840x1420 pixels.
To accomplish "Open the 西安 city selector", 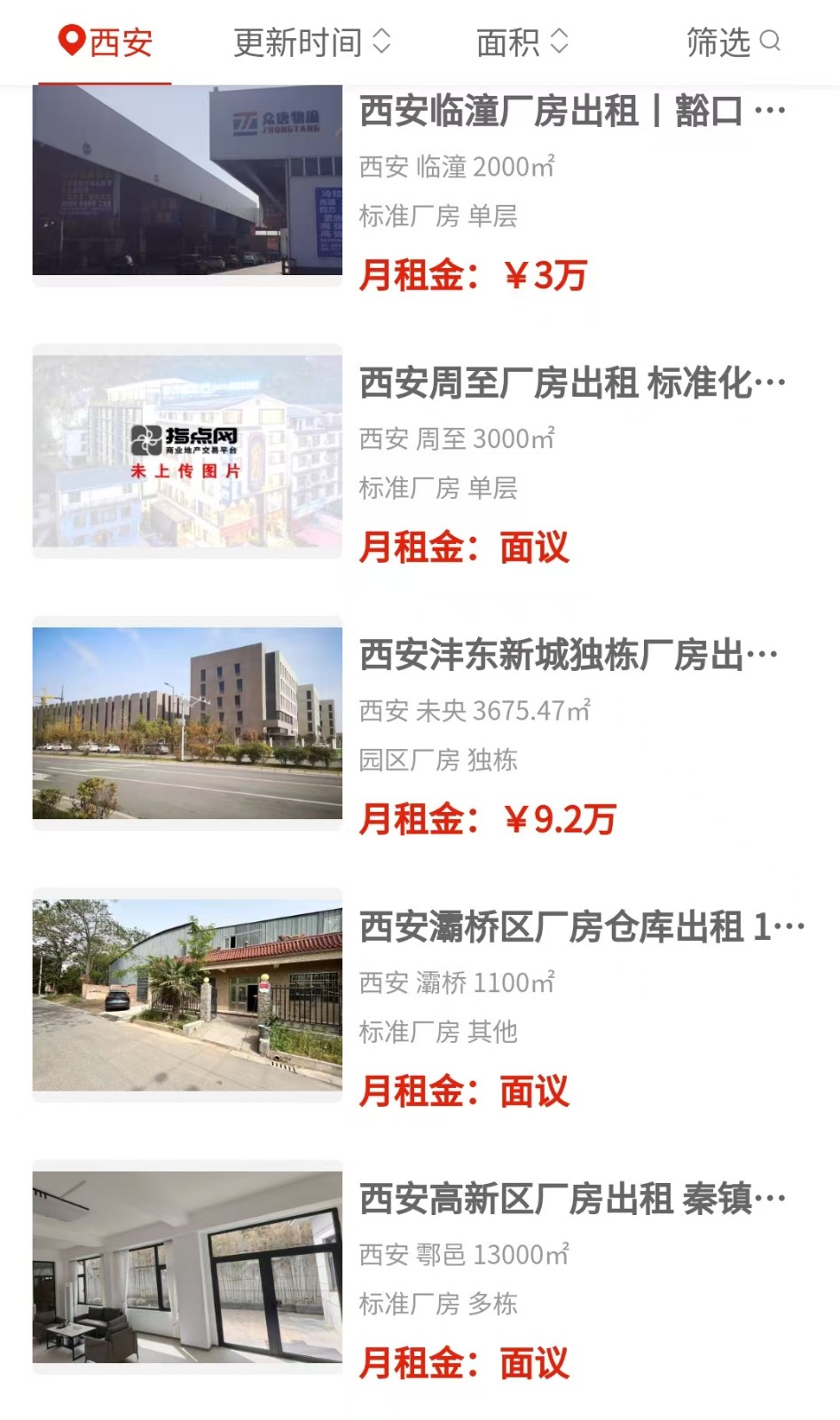I will [106, 42].
